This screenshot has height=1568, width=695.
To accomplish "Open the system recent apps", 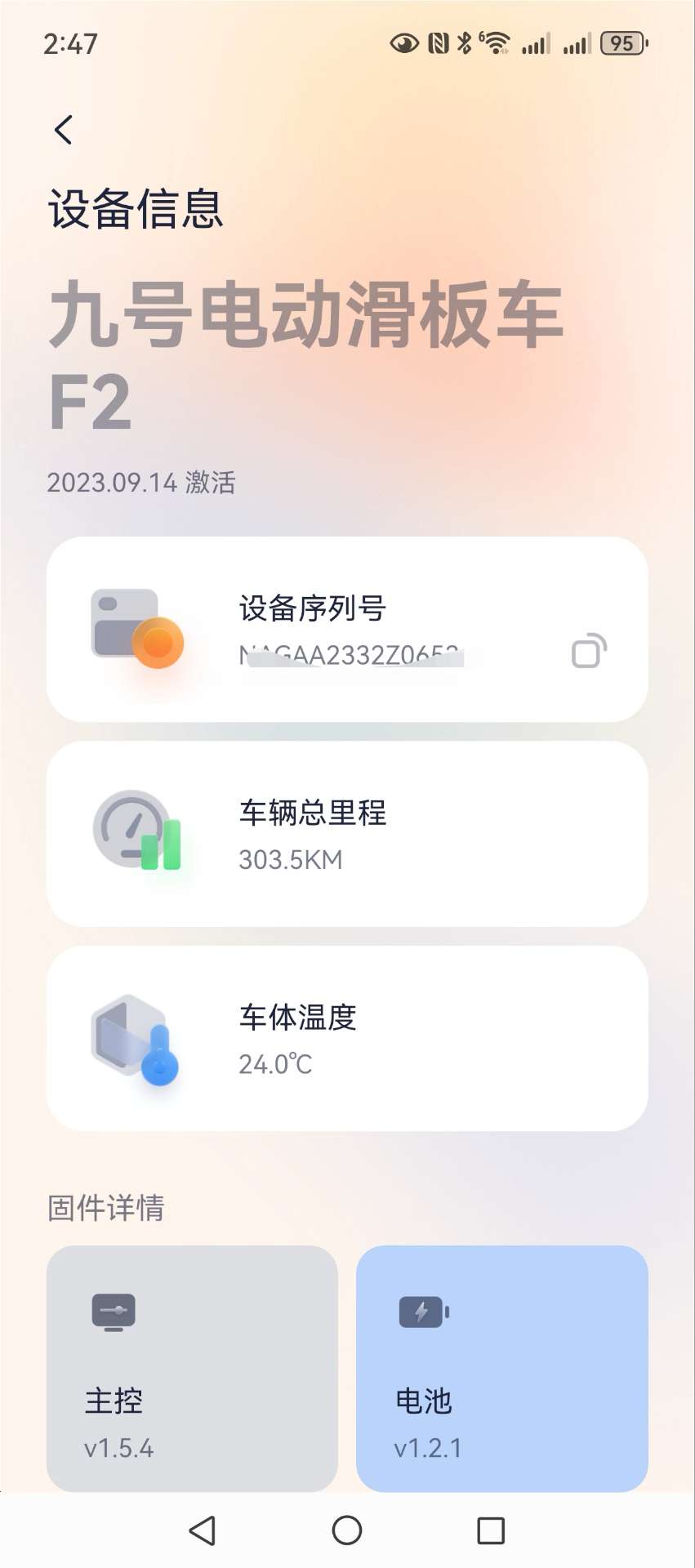I will click(x=491, y=1530).
